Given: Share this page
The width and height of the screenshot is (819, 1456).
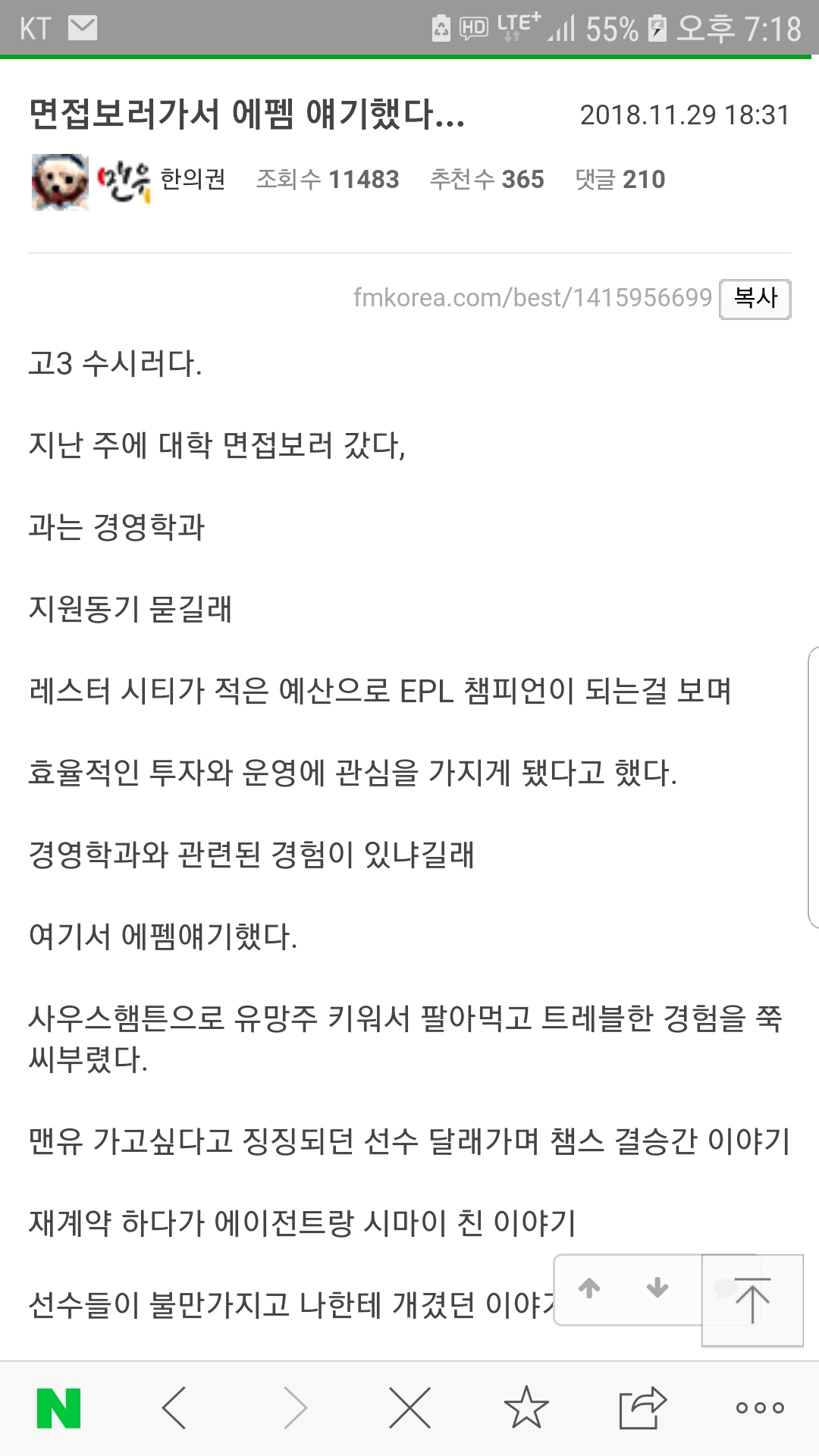Looking at the screenshot, I should click(x=642, y=1408).
